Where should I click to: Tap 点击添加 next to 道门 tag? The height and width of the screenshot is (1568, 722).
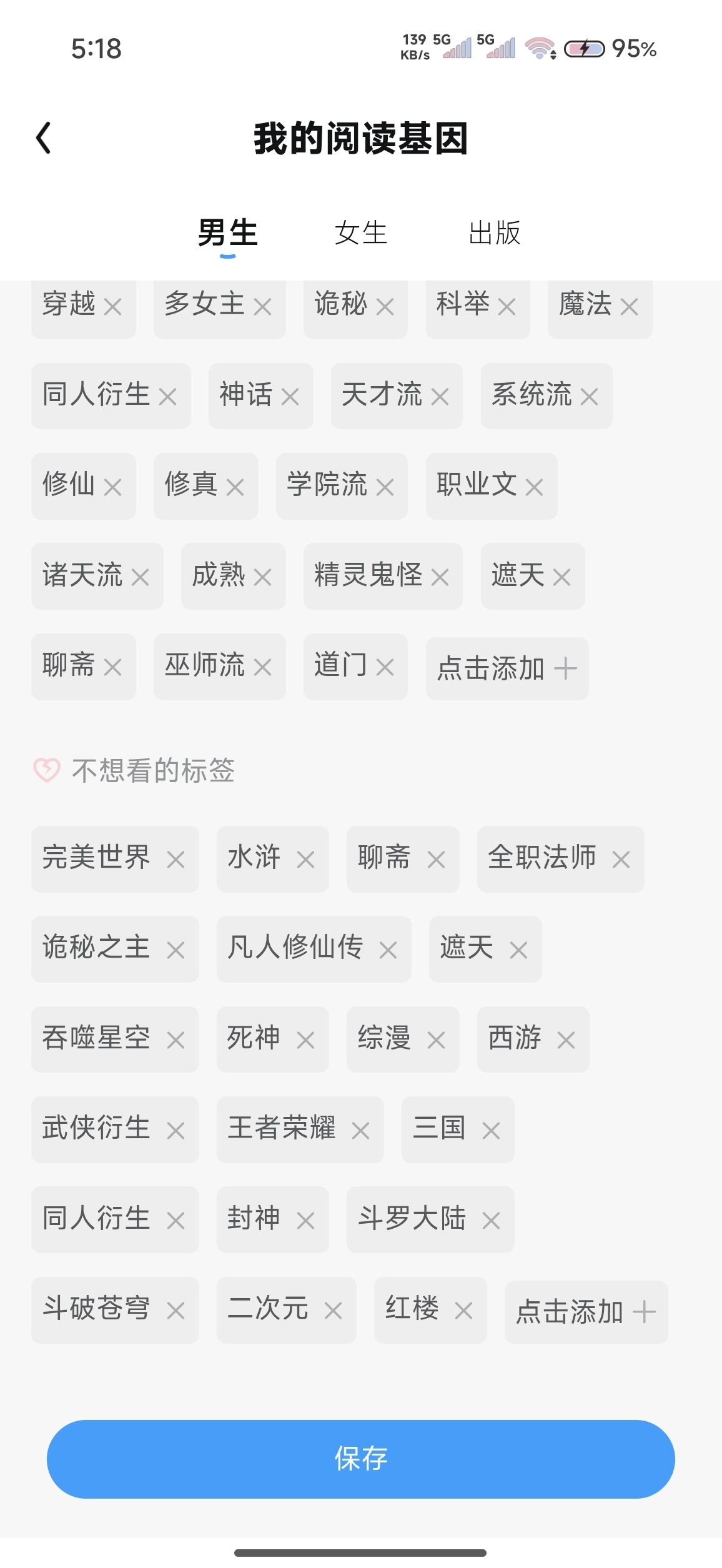(507, 668)
